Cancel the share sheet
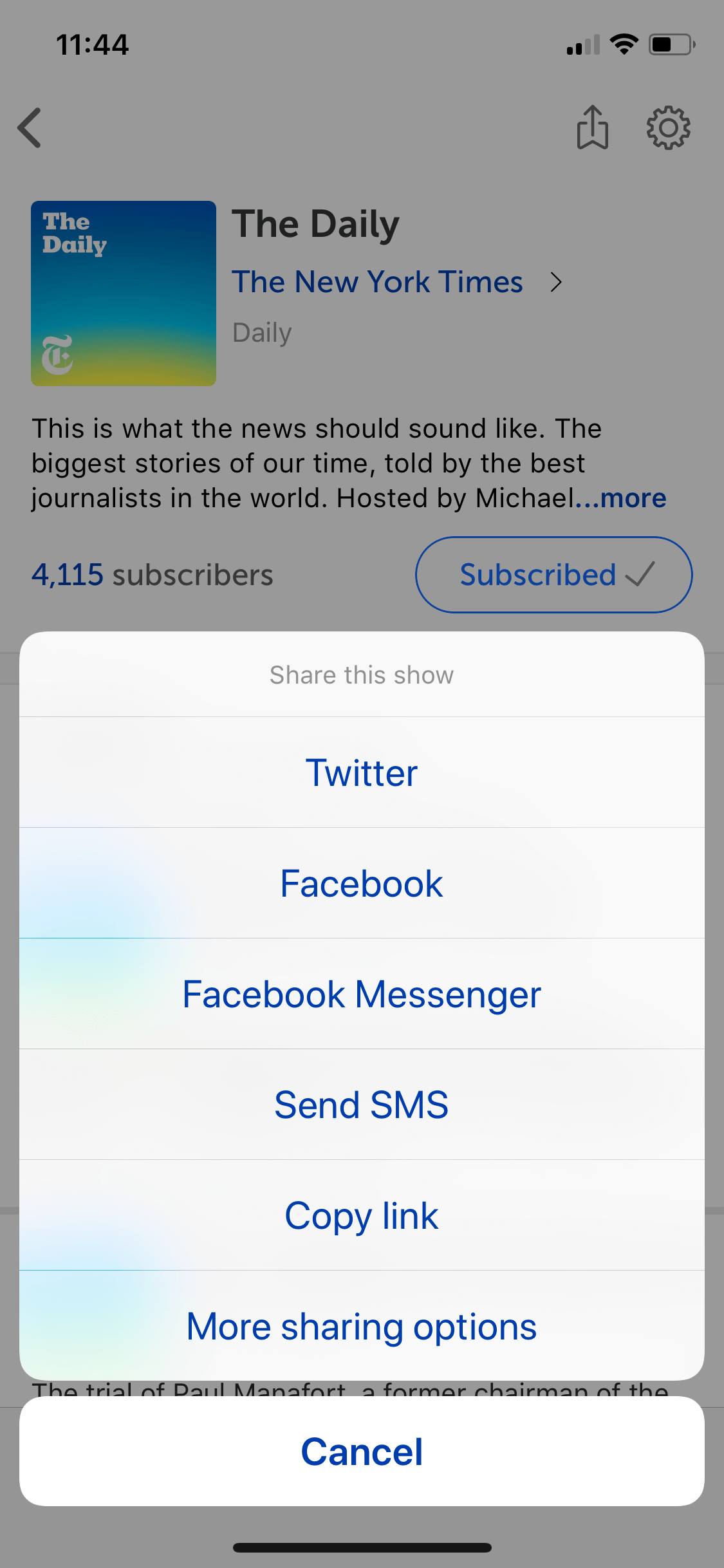This screenshot has height=1568, width=724. [362, 1451]
